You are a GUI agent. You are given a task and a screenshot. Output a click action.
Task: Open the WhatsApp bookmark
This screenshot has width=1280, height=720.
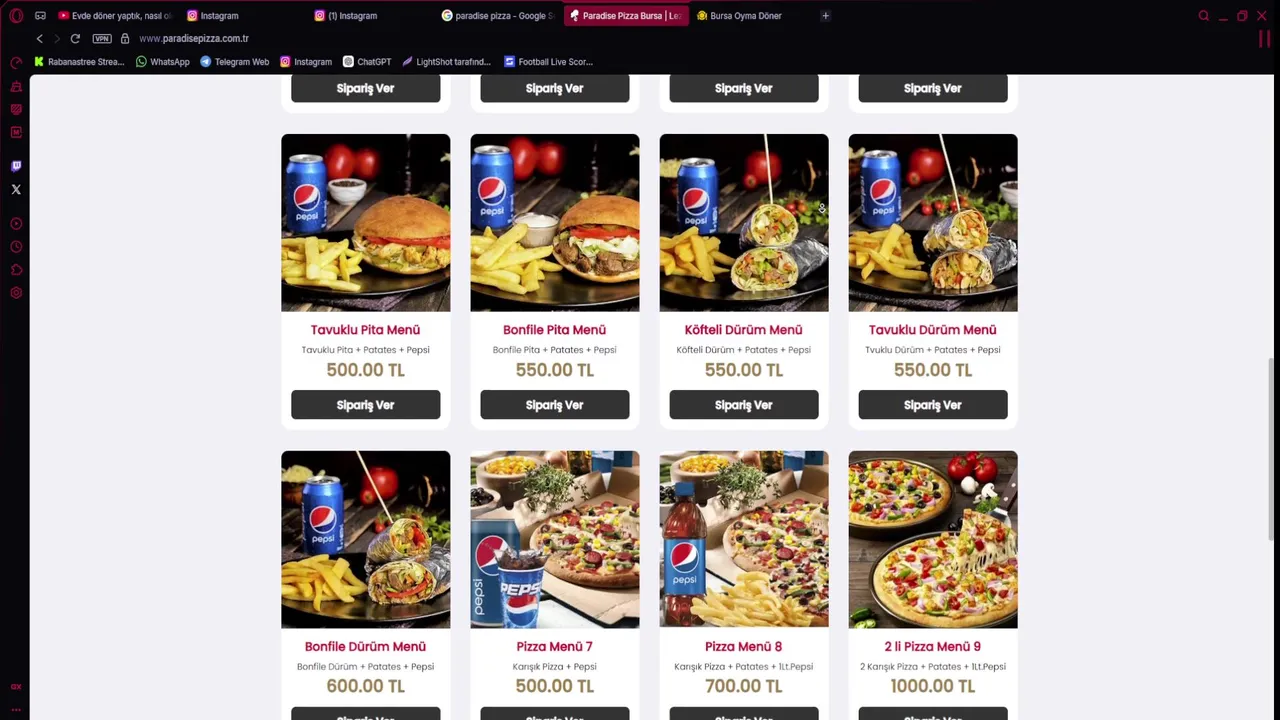163,62
